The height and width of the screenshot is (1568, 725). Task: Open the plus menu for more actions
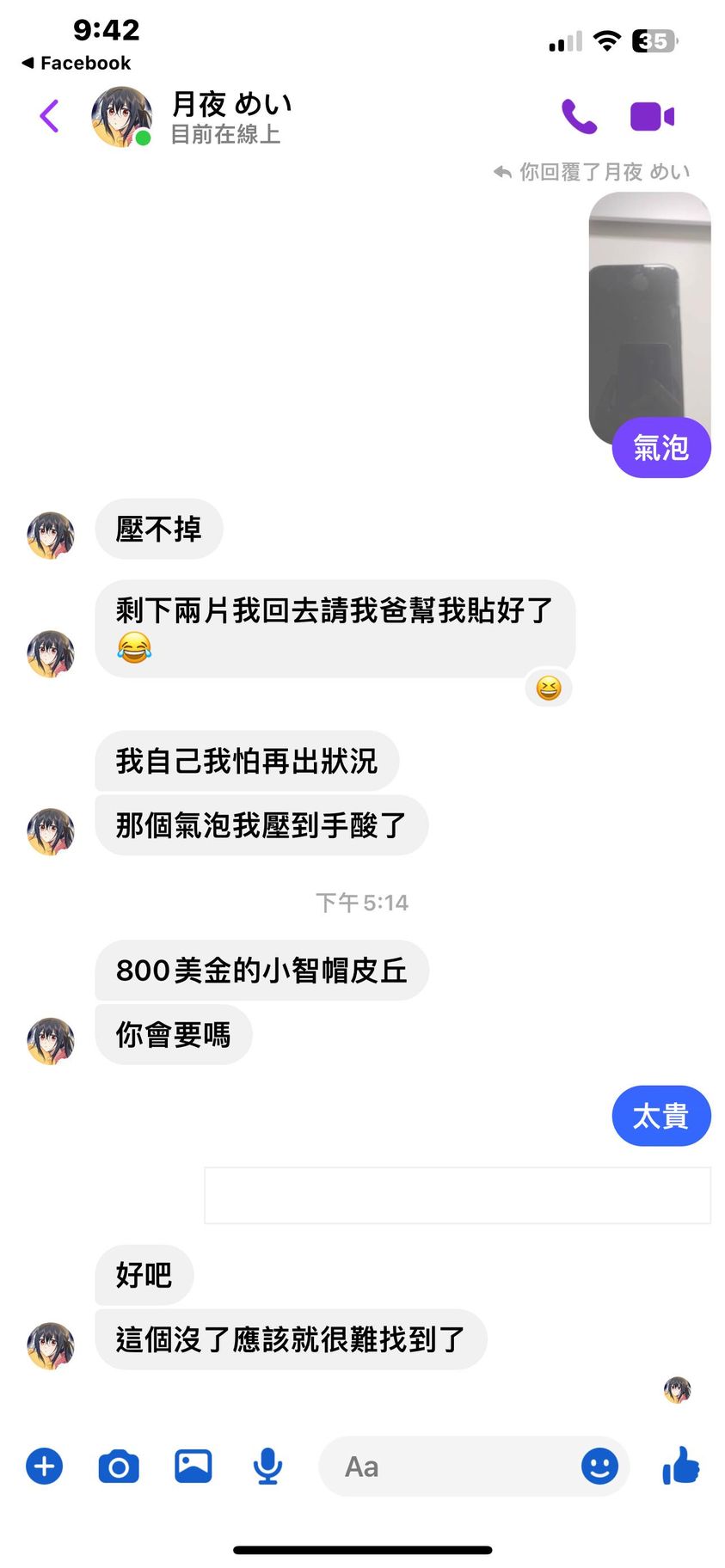45,1467
